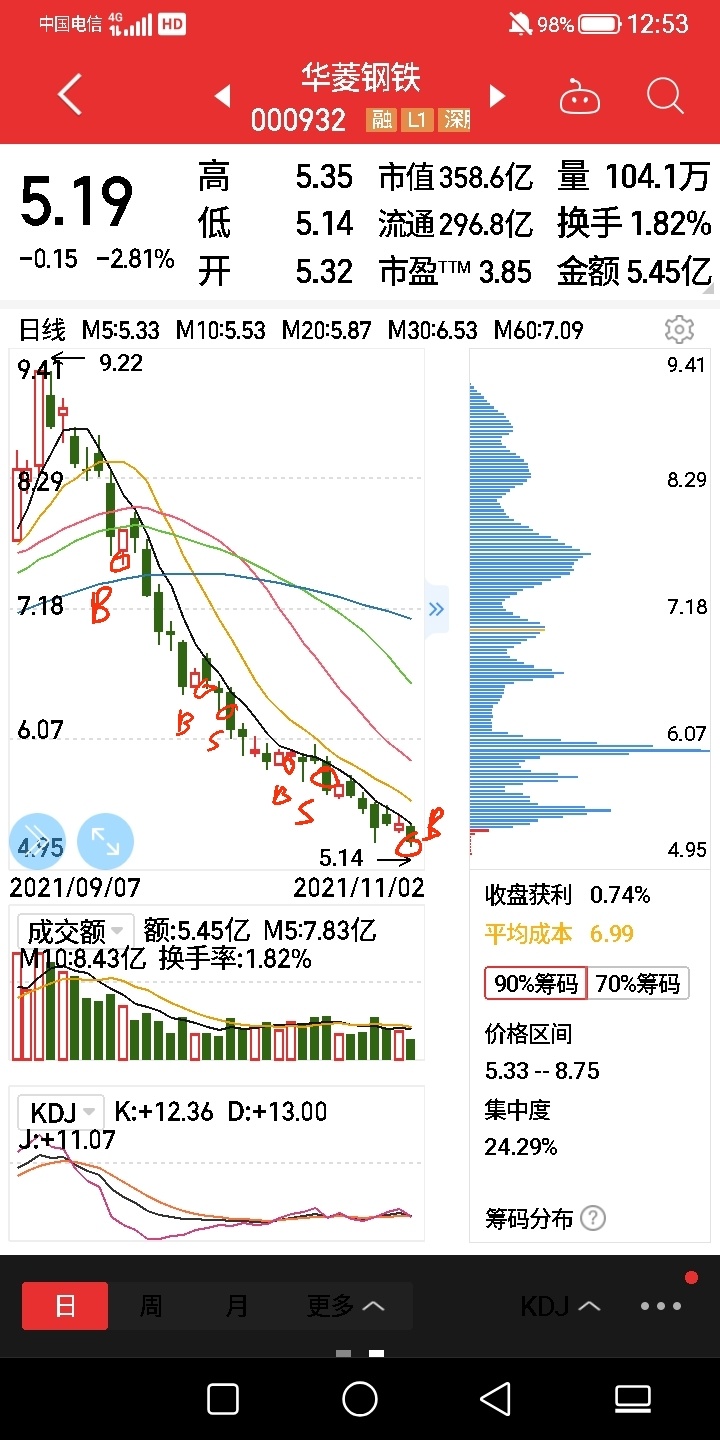The image size is (720, 1440).
Task: Open the KDJ indicator dropdown on chart
Action: pos(62,1112)
